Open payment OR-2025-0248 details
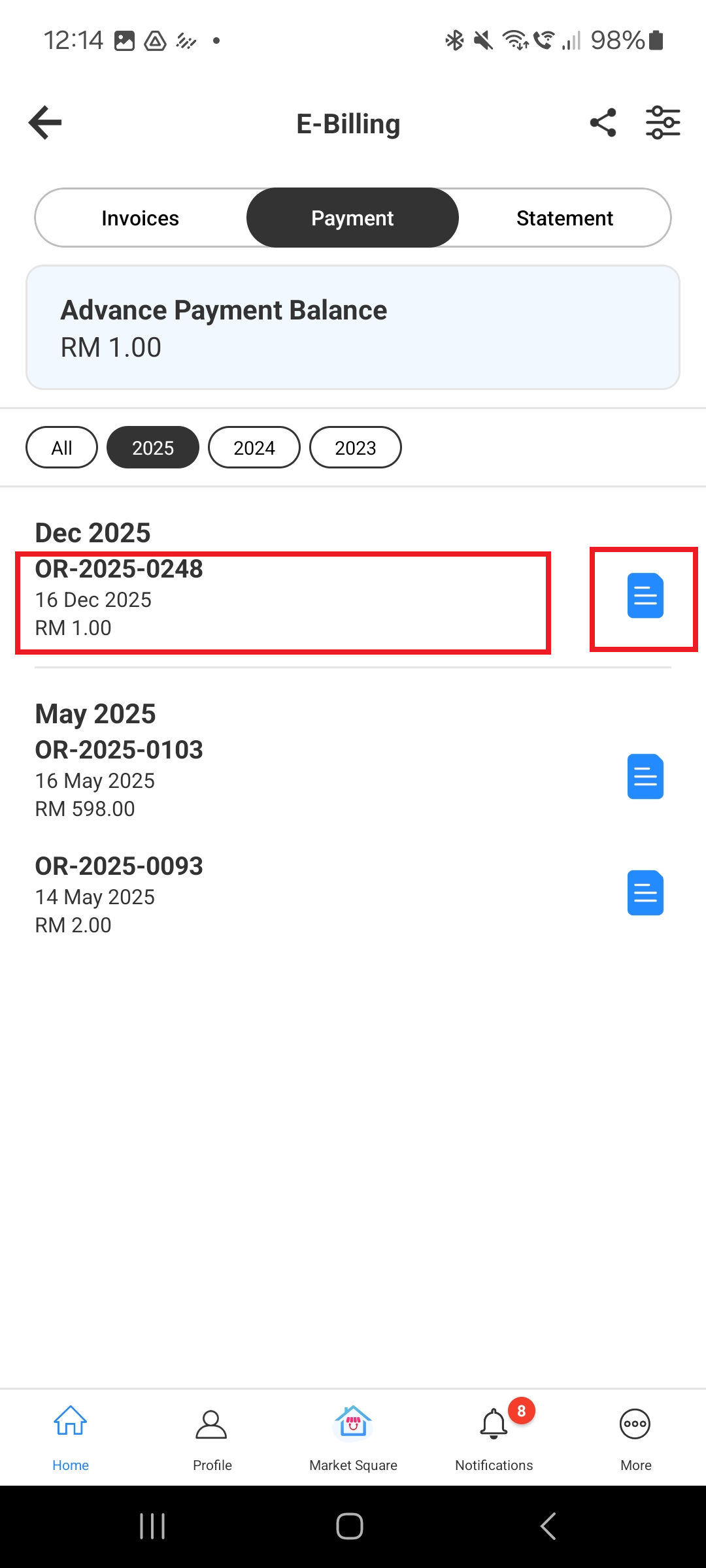Viewport: 706px width, 1568px height. (282, 601)
